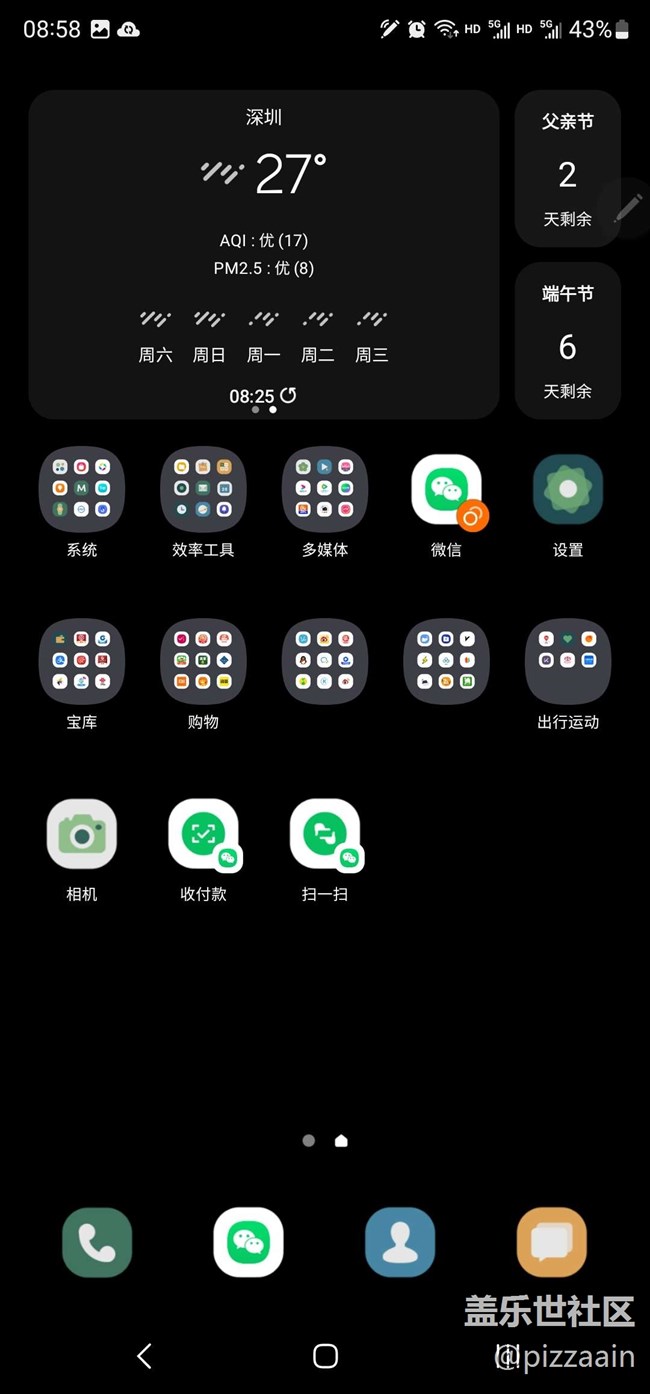
Task: Open the 父亲节 countdown widget
Action: [567, 168]
